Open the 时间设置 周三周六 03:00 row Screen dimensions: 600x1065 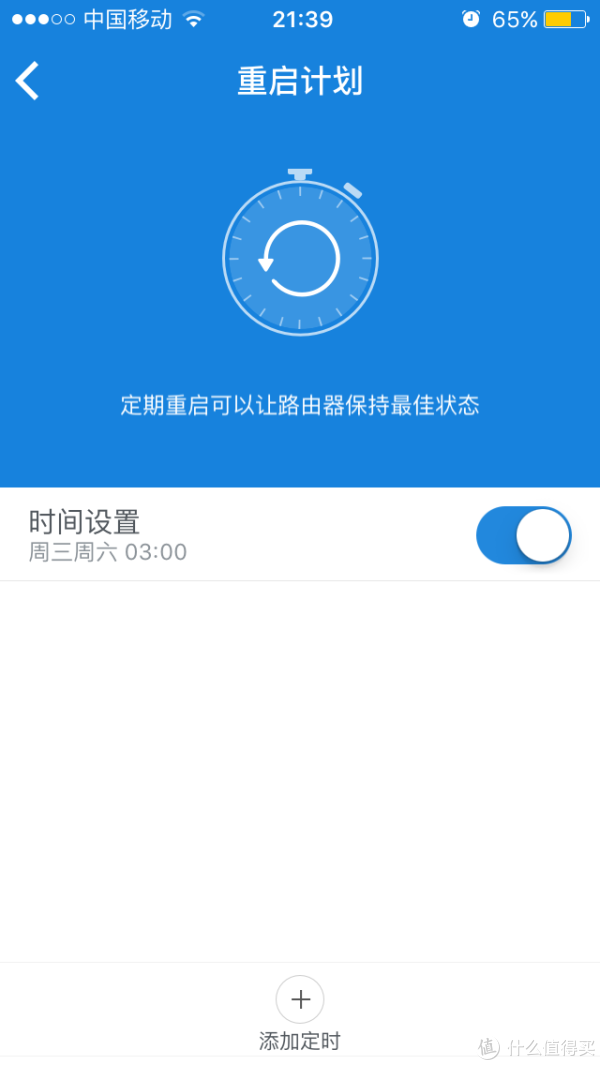coord(200,536)
